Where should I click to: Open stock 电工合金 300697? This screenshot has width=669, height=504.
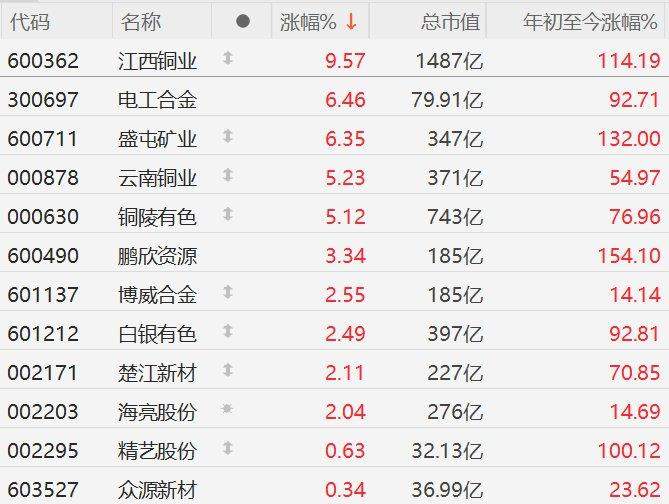157,100
